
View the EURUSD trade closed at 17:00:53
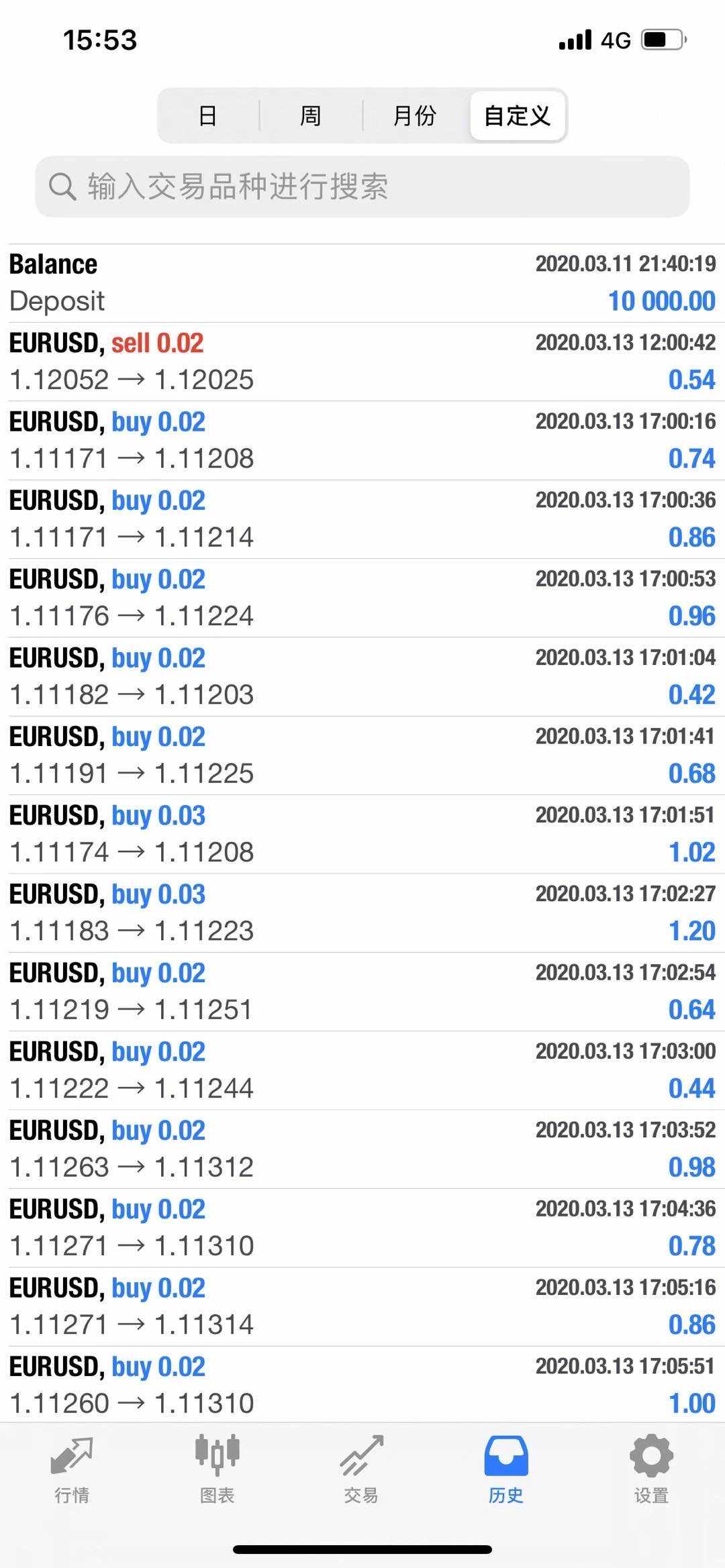(362, 598)
